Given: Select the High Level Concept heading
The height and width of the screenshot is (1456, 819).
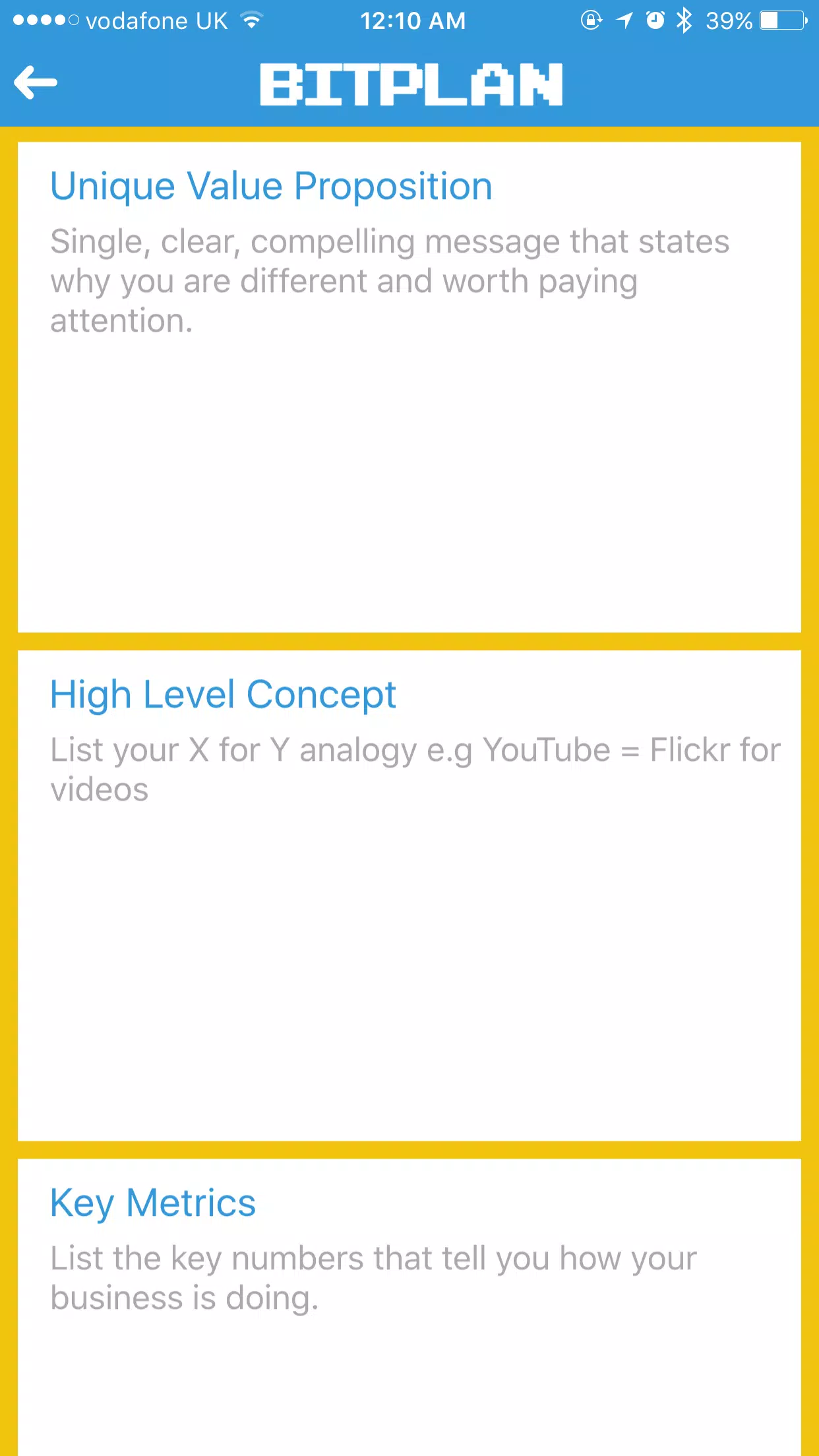Looking at the screenshot, I should 222,694.
